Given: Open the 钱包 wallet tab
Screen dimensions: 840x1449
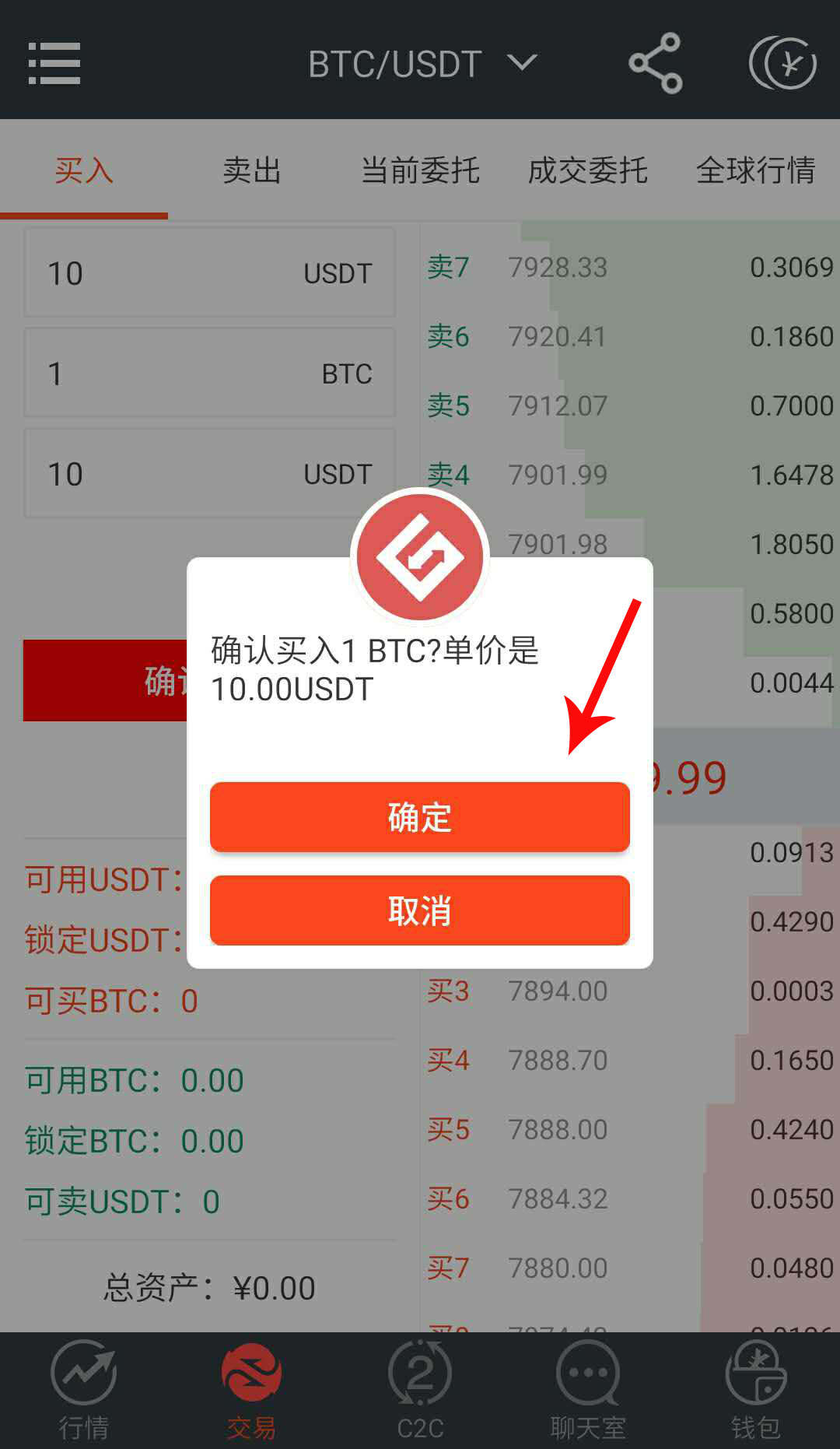Looking at the screenshot, I should click(x=755, y=1390).
